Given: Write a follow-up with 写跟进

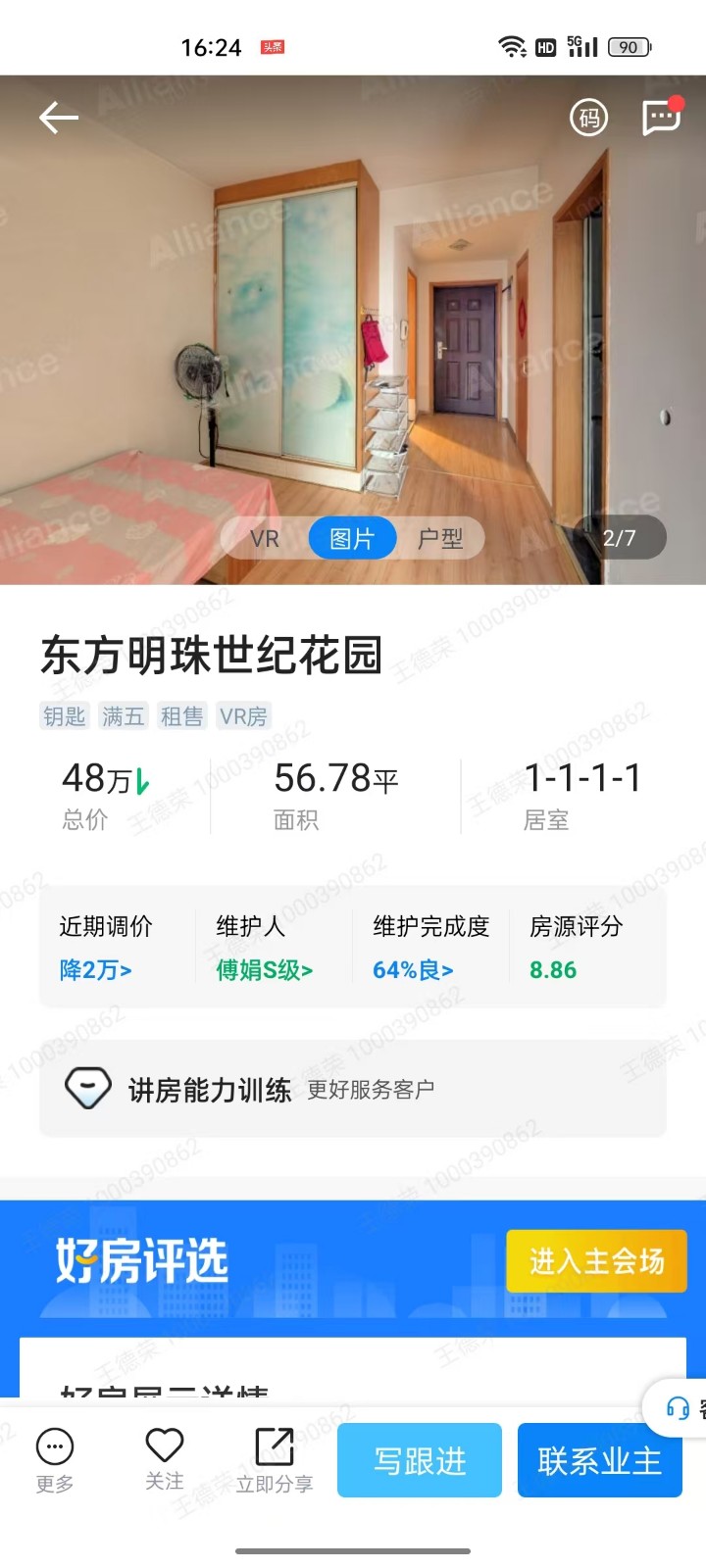Looking at the screenshot, I should point(420,1460).
